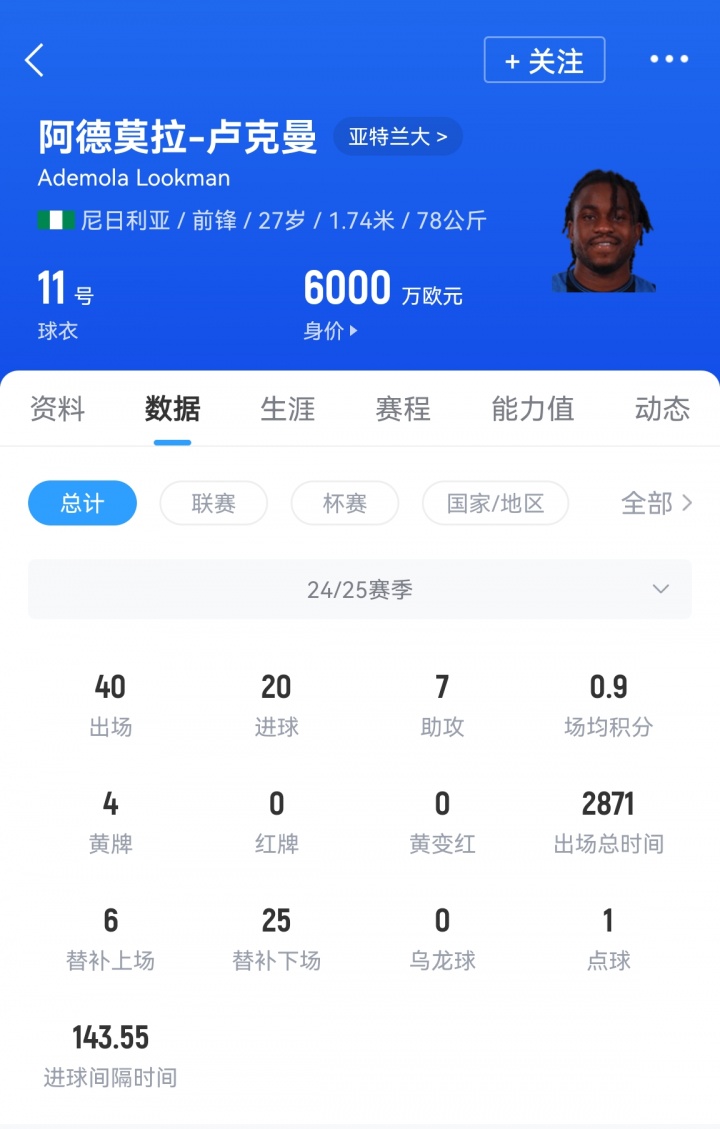Switch to the 能力值 tab
The image size is (720, 1129).
[x=532, y=409]
